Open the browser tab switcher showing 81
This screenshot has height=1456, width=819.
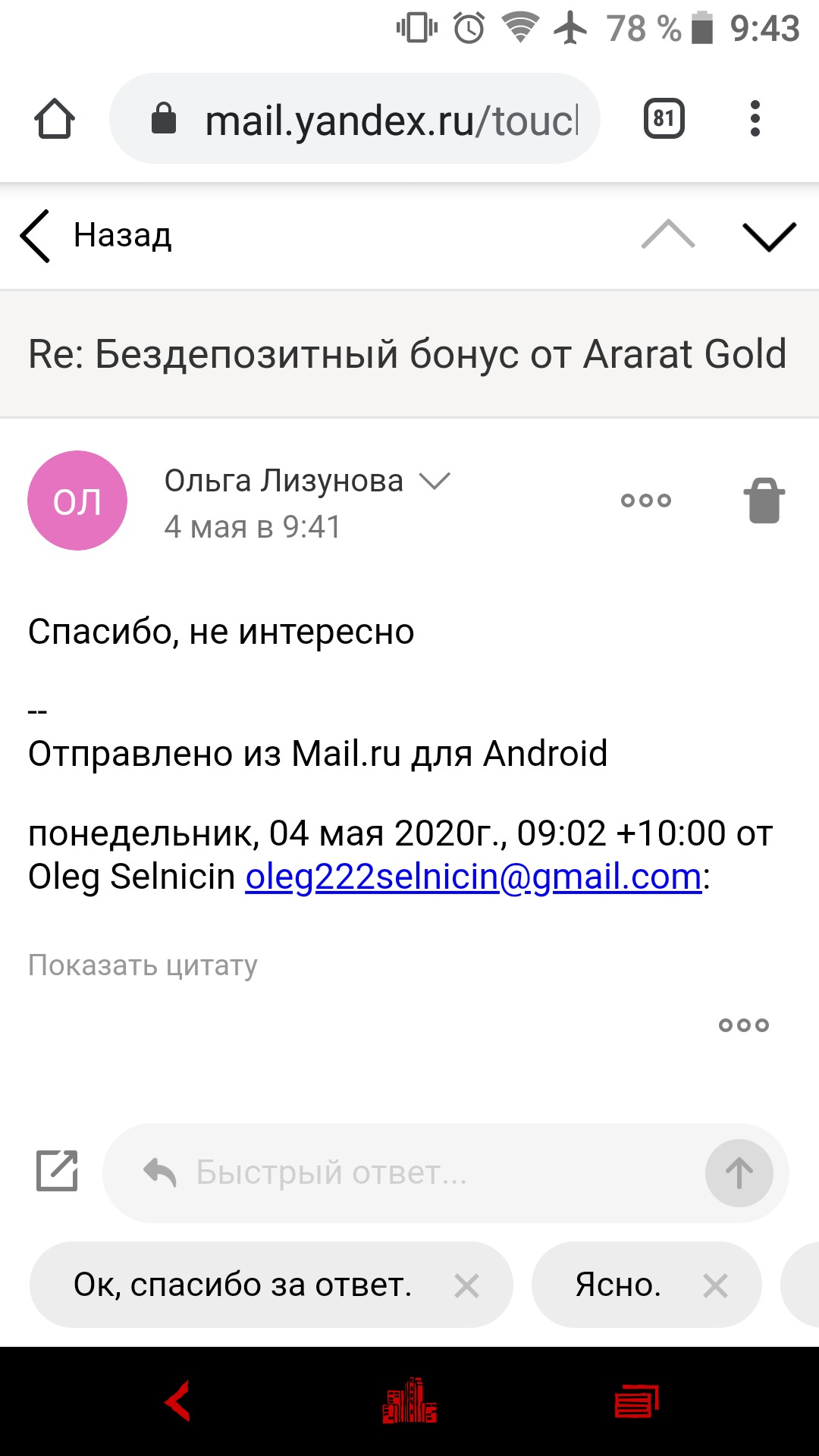pyautogui.click(x=664, y=119)
